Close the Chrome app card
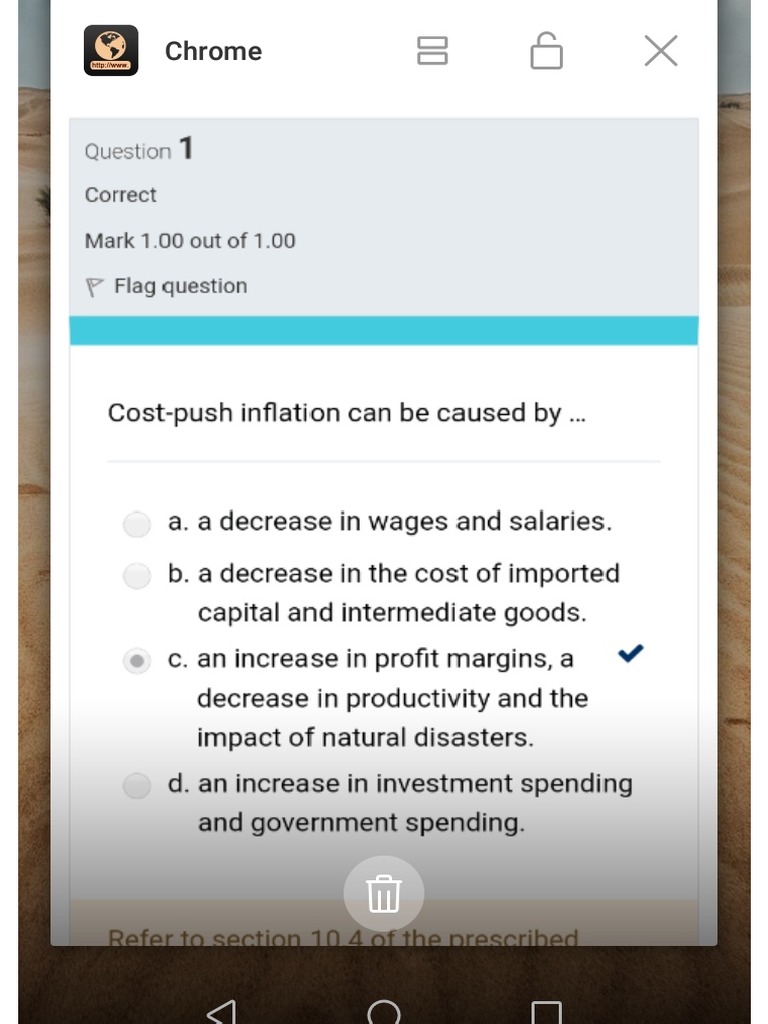The height and width of the screenshot is (1024, 768). tap(660, 51)
